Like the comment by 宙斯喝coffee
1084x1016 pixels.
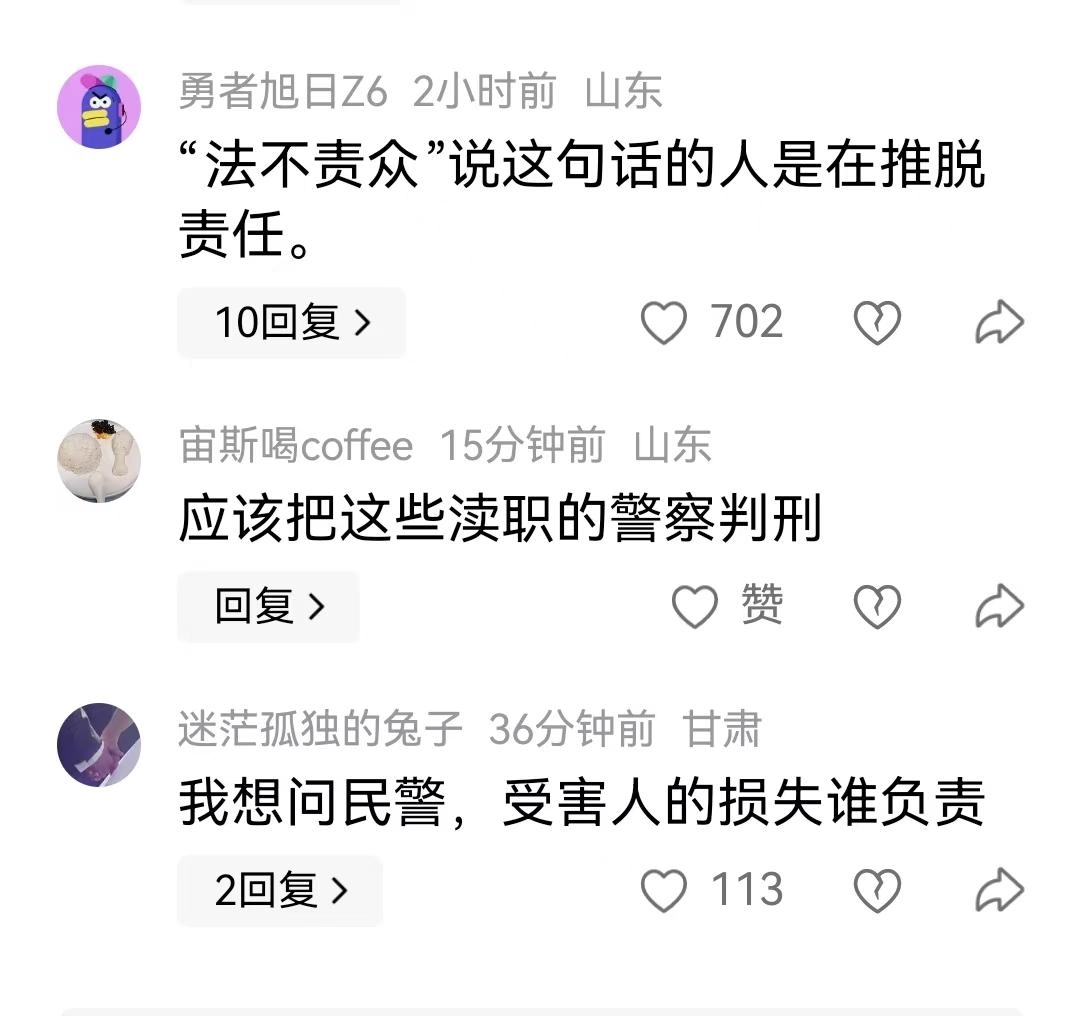pyautogui.click(x=694, y=607)
